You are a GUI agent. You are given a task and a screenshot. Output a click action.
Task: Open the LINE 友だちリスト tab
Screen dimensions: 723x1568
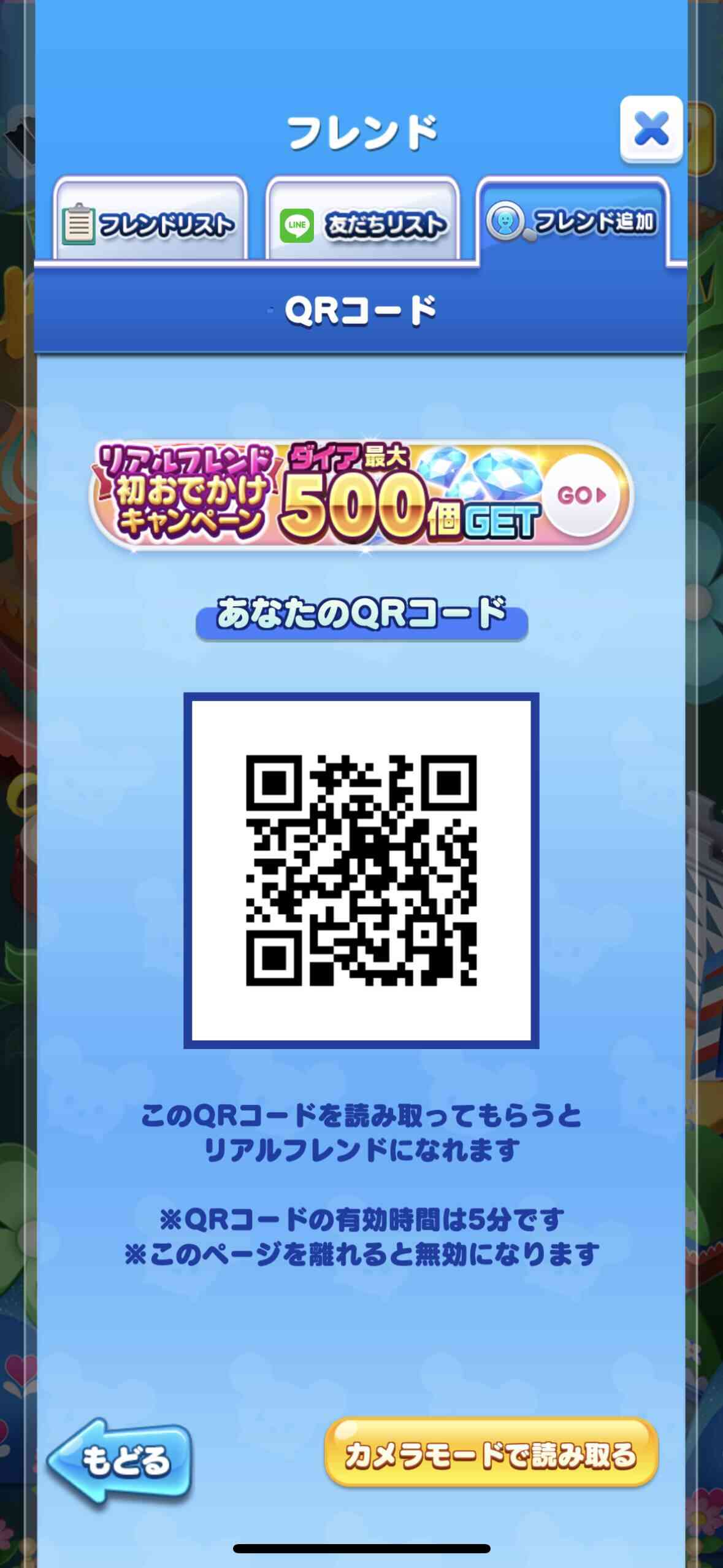pos(362,221)
